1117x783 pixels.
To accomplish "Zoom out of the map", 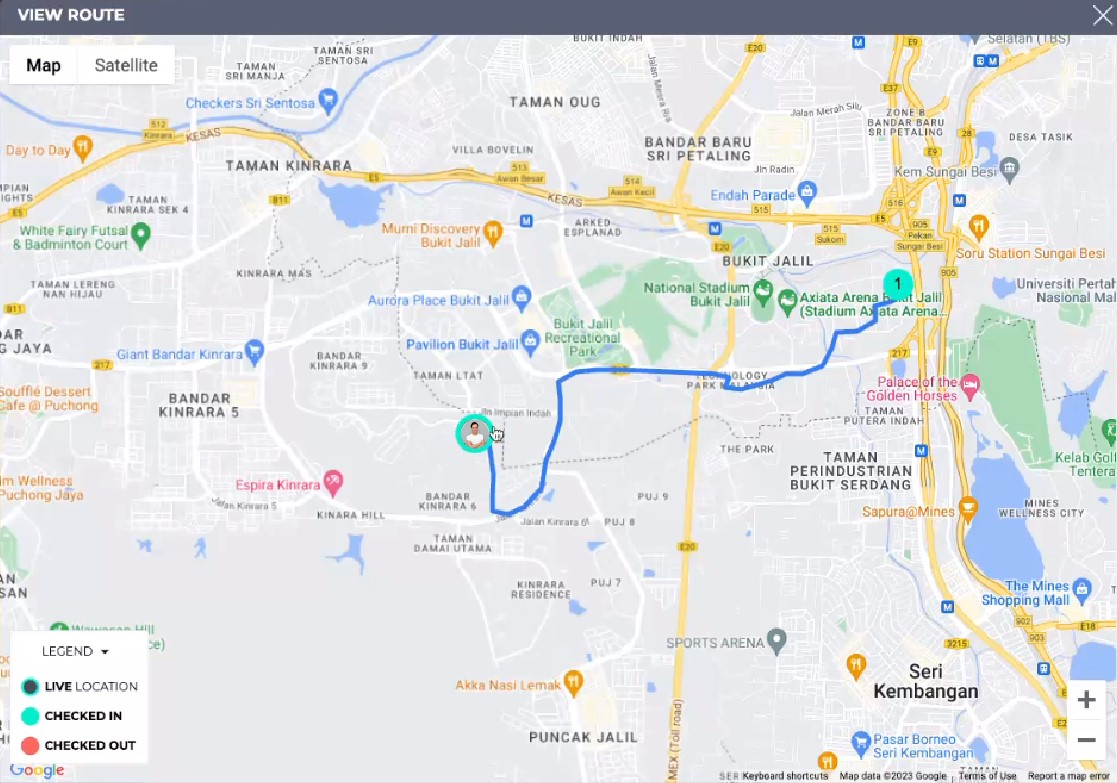I will click(x=1086, y=740).
